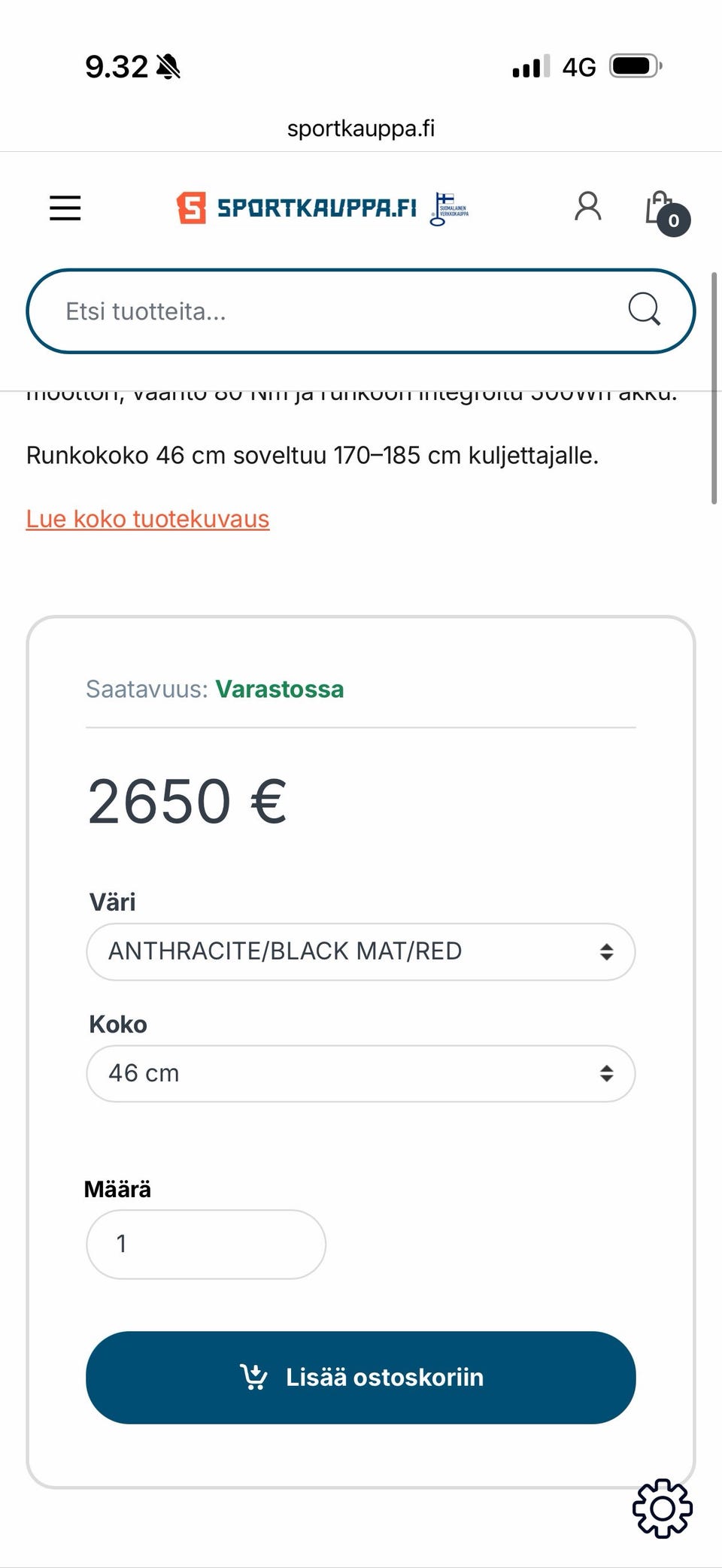This screenshot has width=722, height=1568.
Task: Click the cart icon in the Lisää ostoskoriin button
Action: click(255, 1377)
